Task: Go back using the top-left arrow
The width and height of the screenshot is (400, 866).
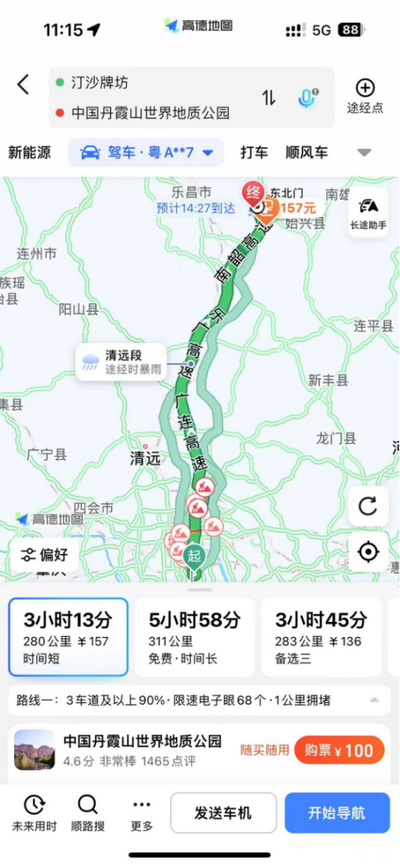Action: pos(23,85)
